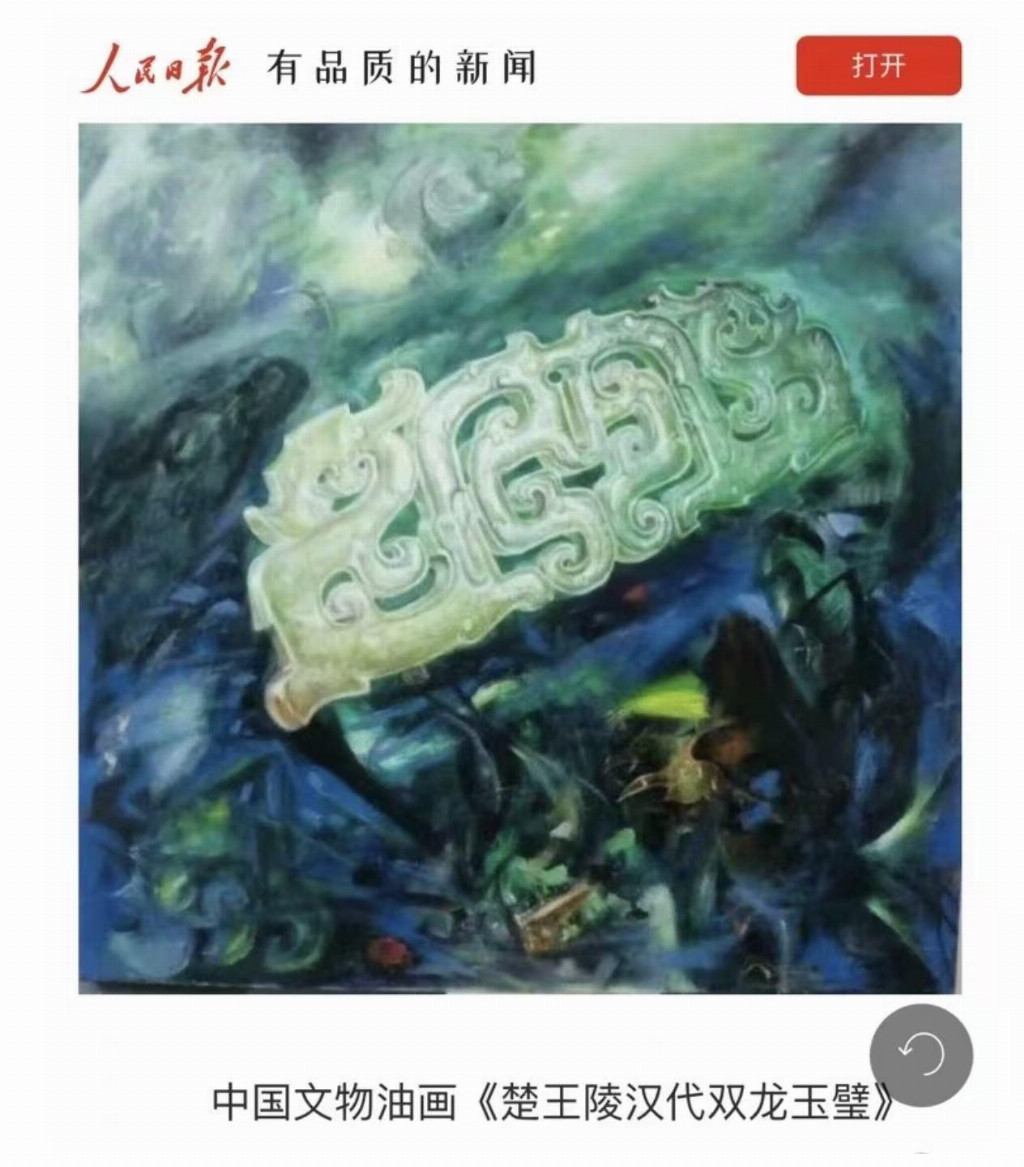Open the jade painting image
This screenshot has height=1167, width=1024.
[x=520, y=558]
